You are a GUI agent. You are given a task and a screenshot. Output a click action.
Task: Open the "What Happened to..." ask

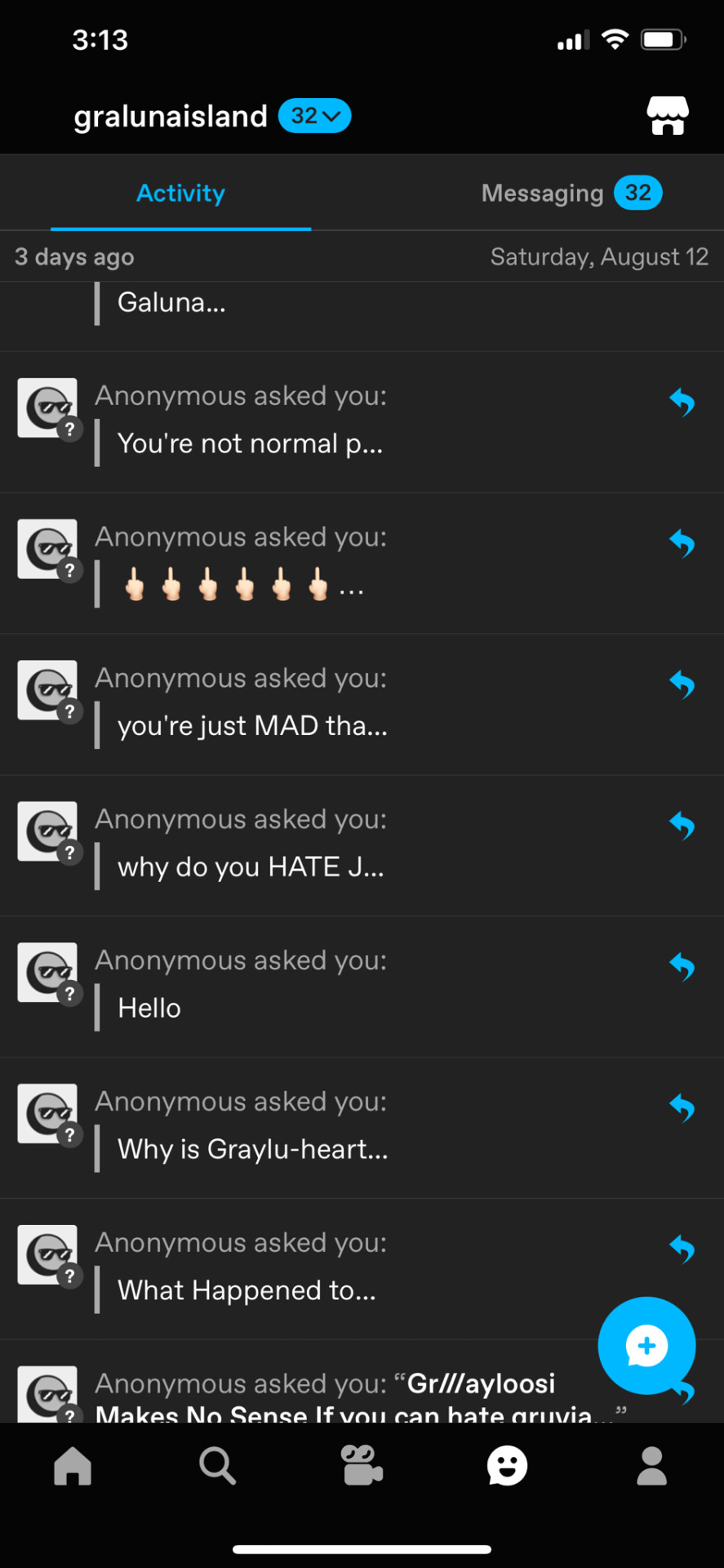pyautogui.click(x=247, y=1290)
